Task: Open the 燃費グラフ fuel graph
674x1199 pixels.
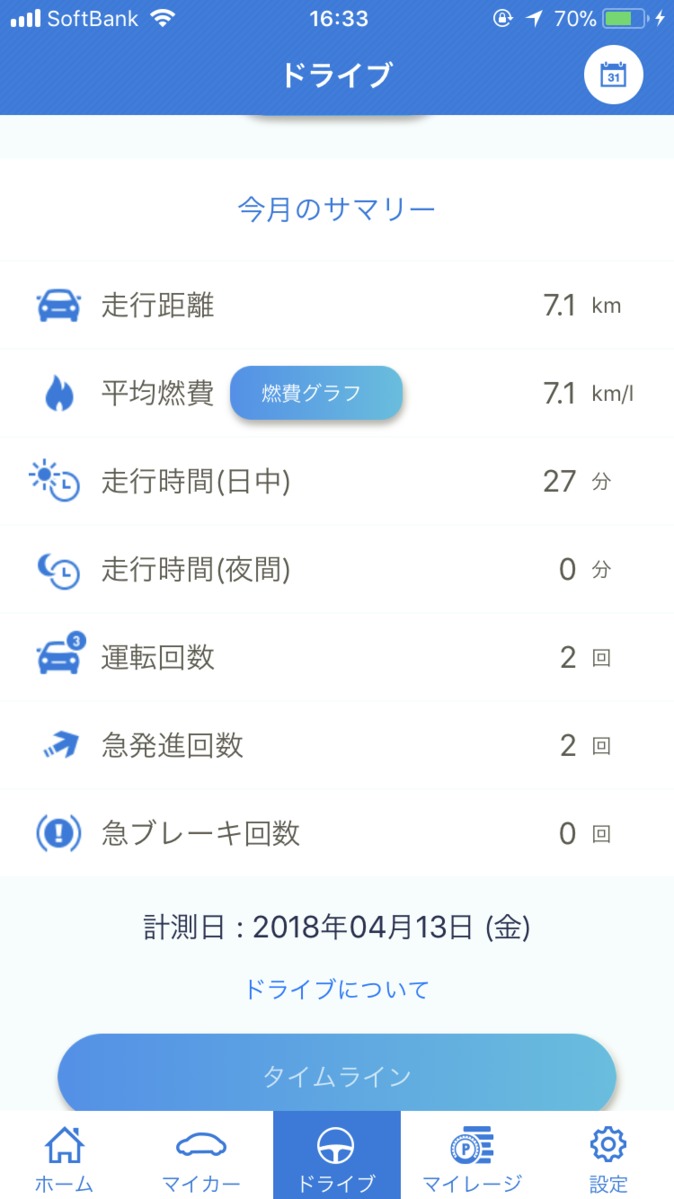Action: [316, 393]
